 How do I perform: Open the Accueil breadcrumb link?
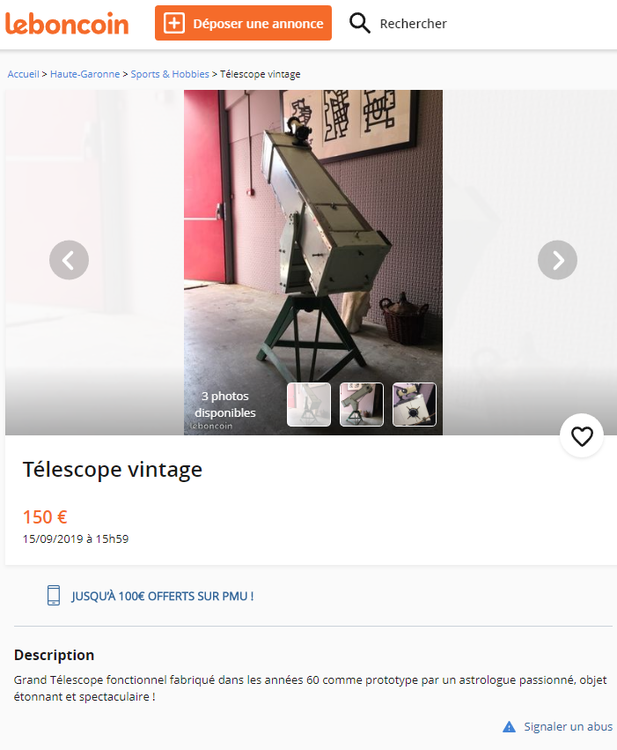point(23,74)
